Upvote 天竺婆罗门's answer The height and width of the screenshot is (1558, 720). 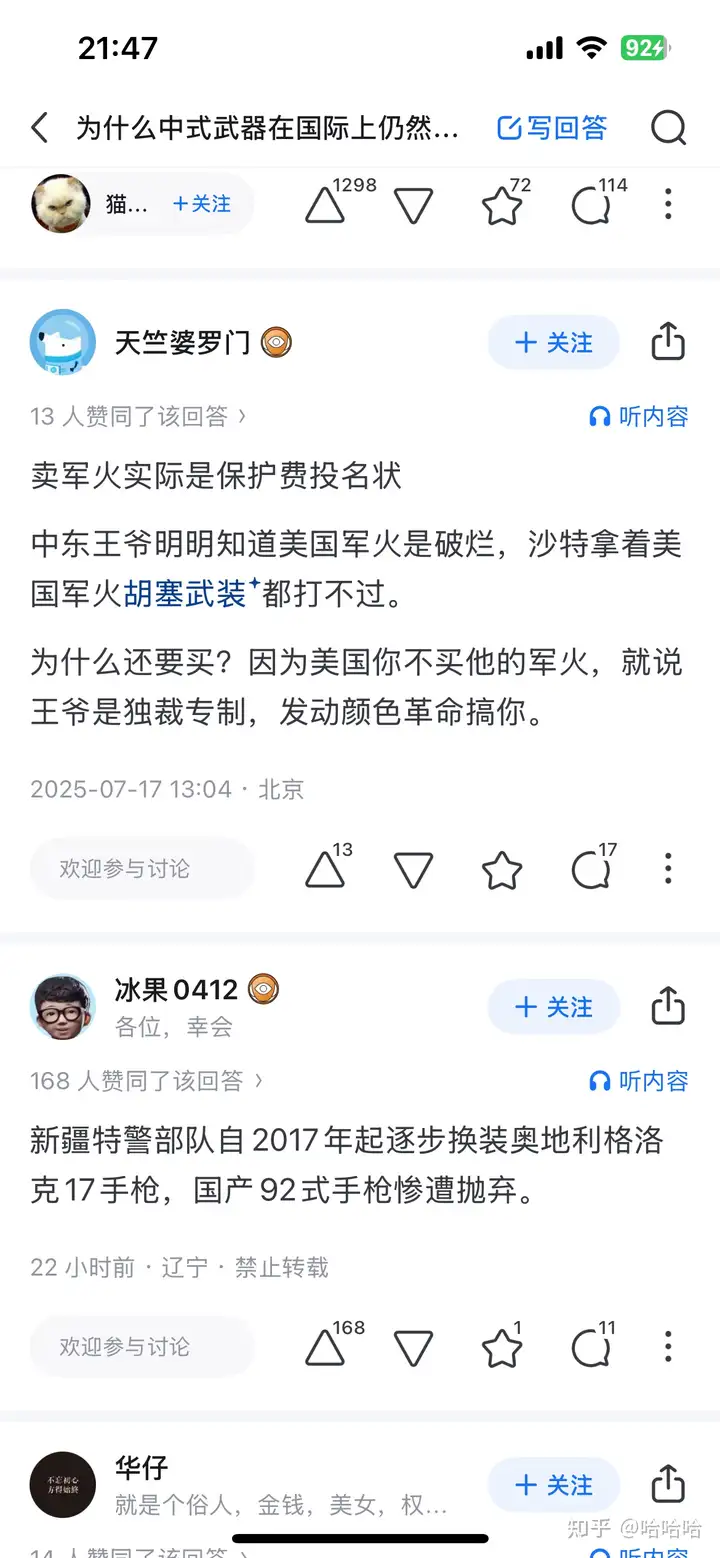[x=325, y=870]
